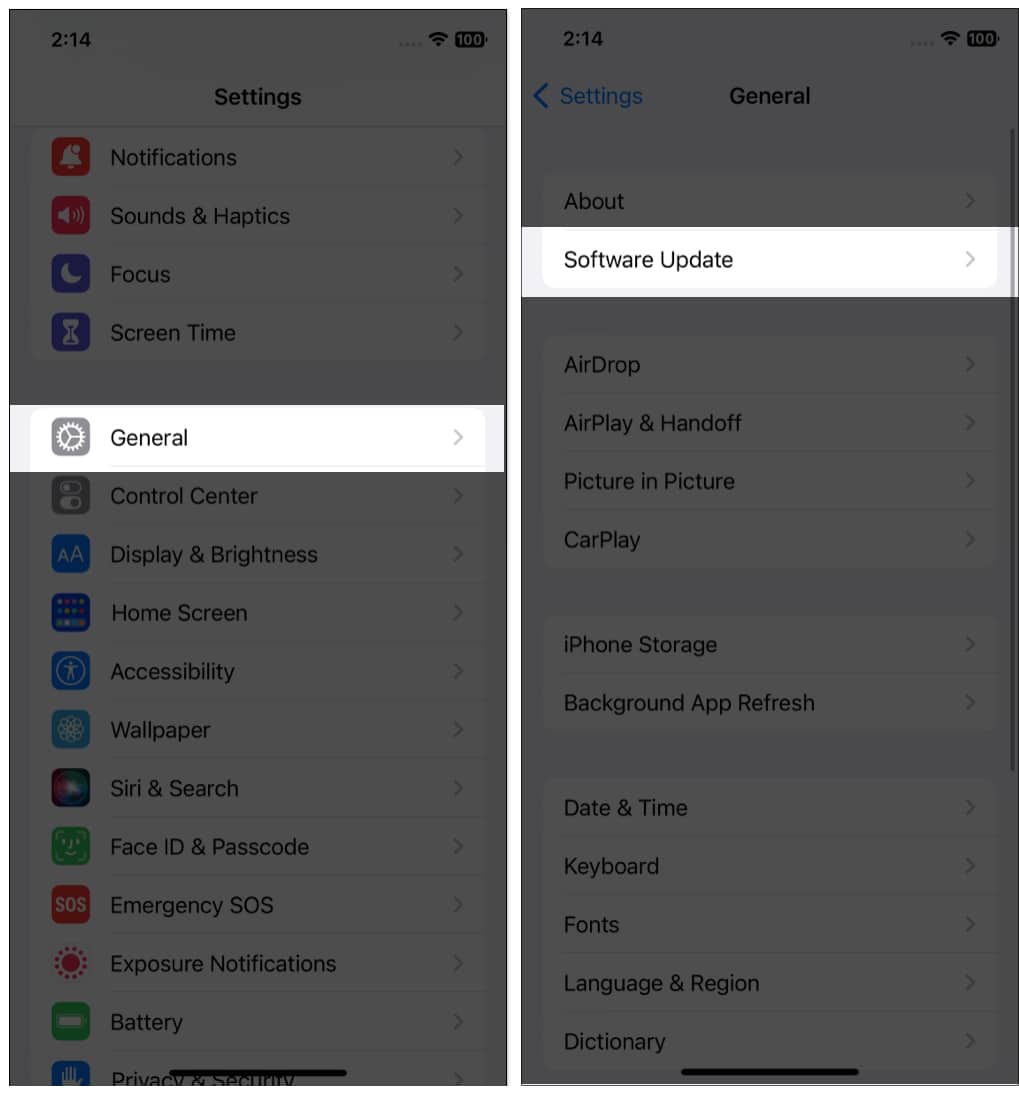The image size is (1019, 1096).
Task: Choose the Wallpaper row
Action: [257, 730]
